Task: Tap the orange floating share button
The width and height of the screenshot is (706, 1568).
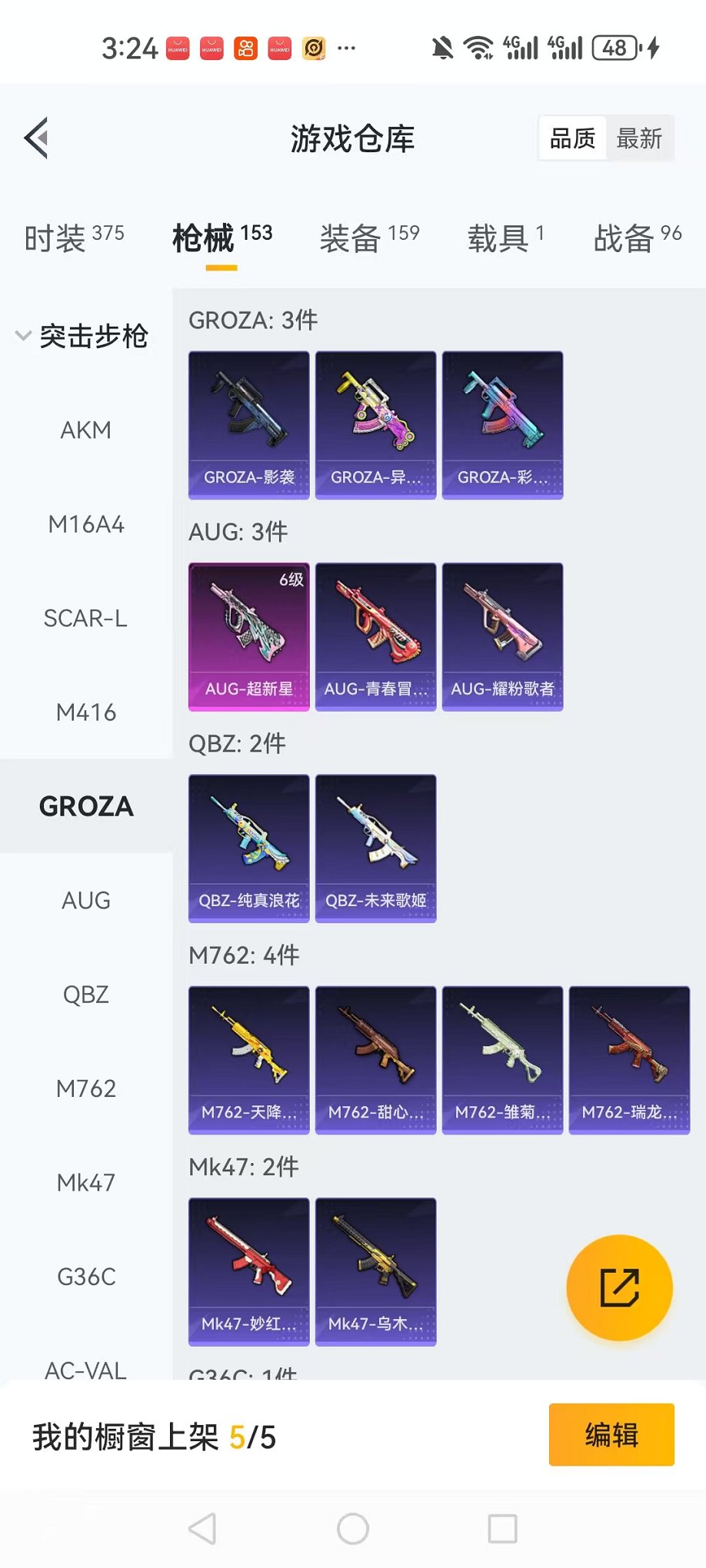Action: click(619, 1287)
